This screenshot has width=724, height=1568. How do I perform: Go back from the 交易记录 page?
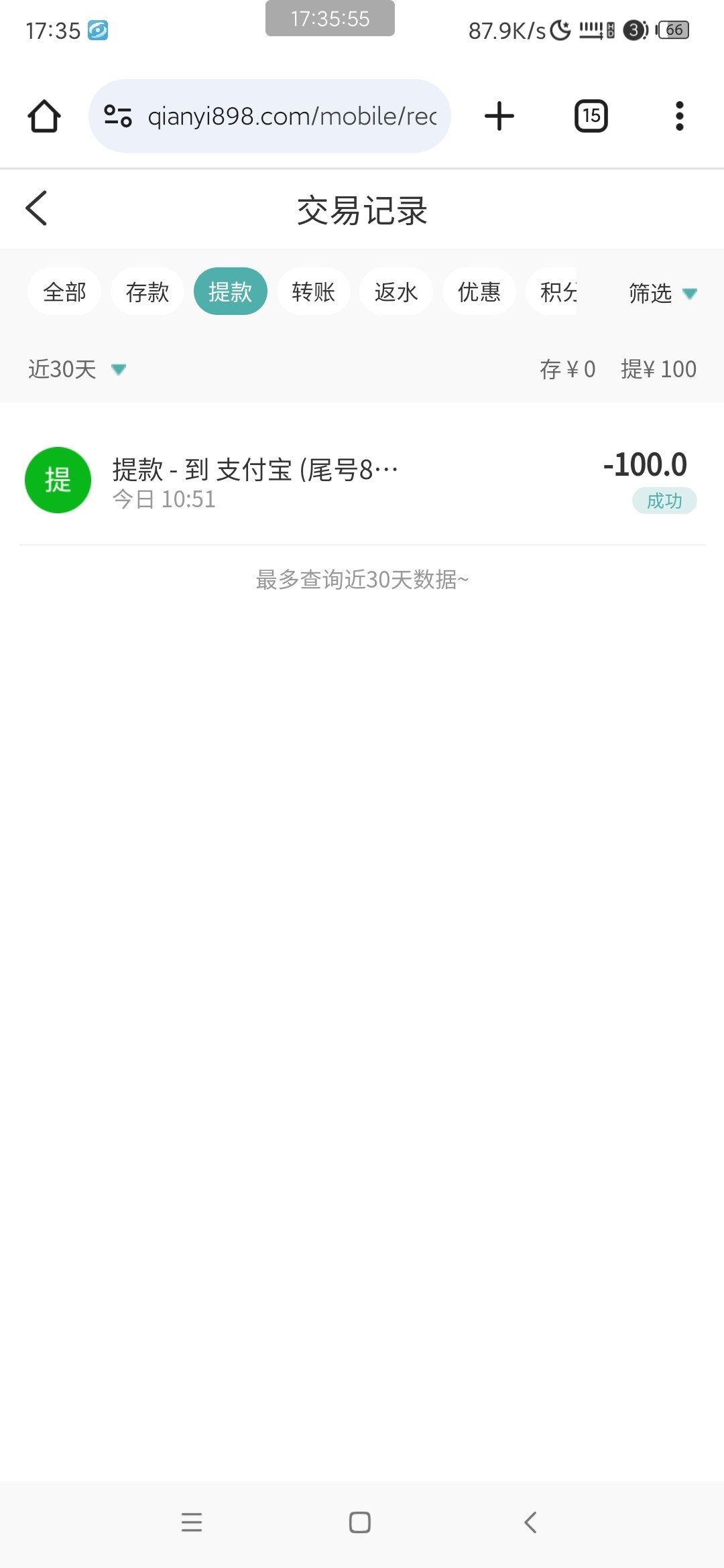pyautogui.click(x=37, y=208)
